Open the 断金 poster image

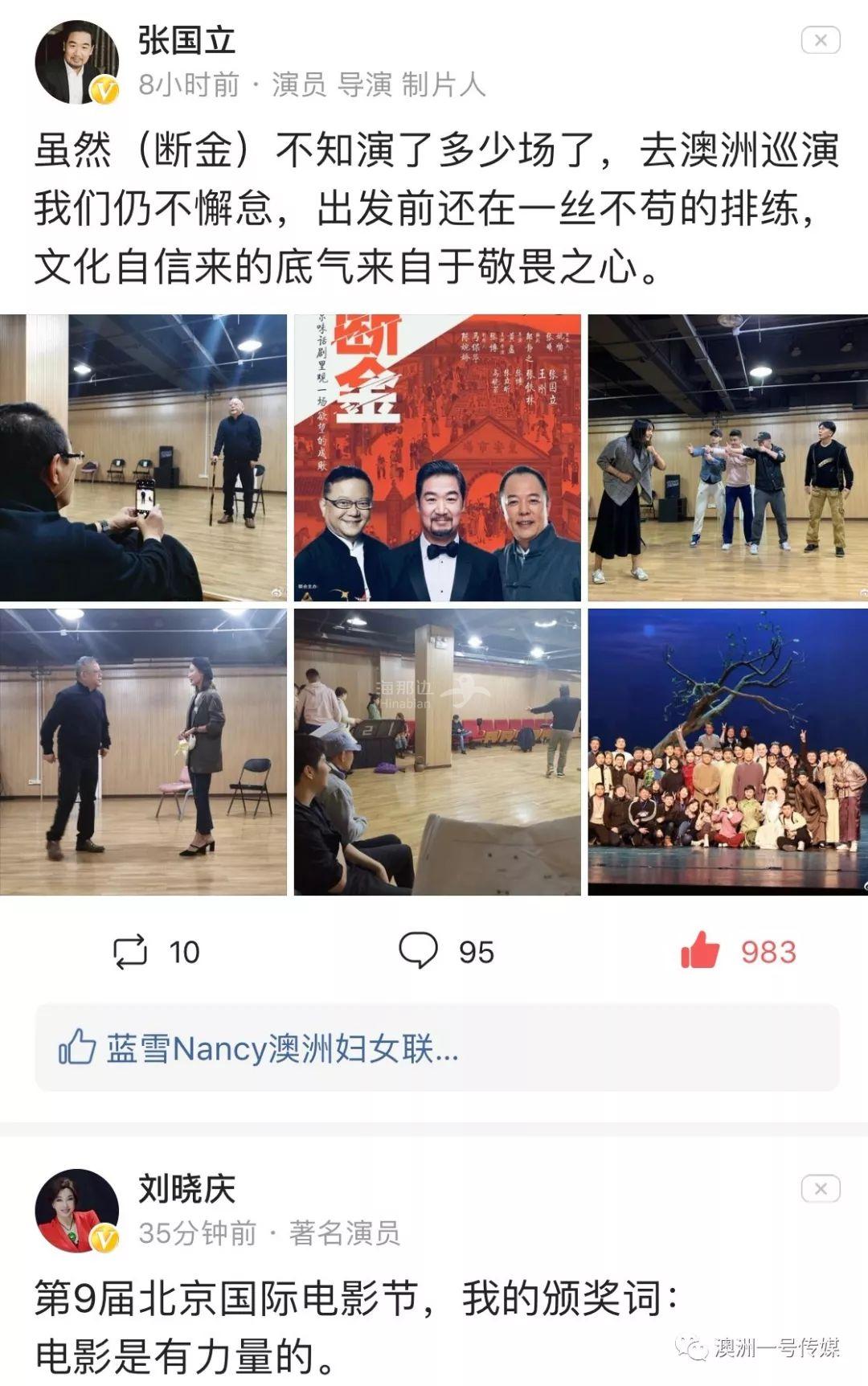click(x=437, y=457)
